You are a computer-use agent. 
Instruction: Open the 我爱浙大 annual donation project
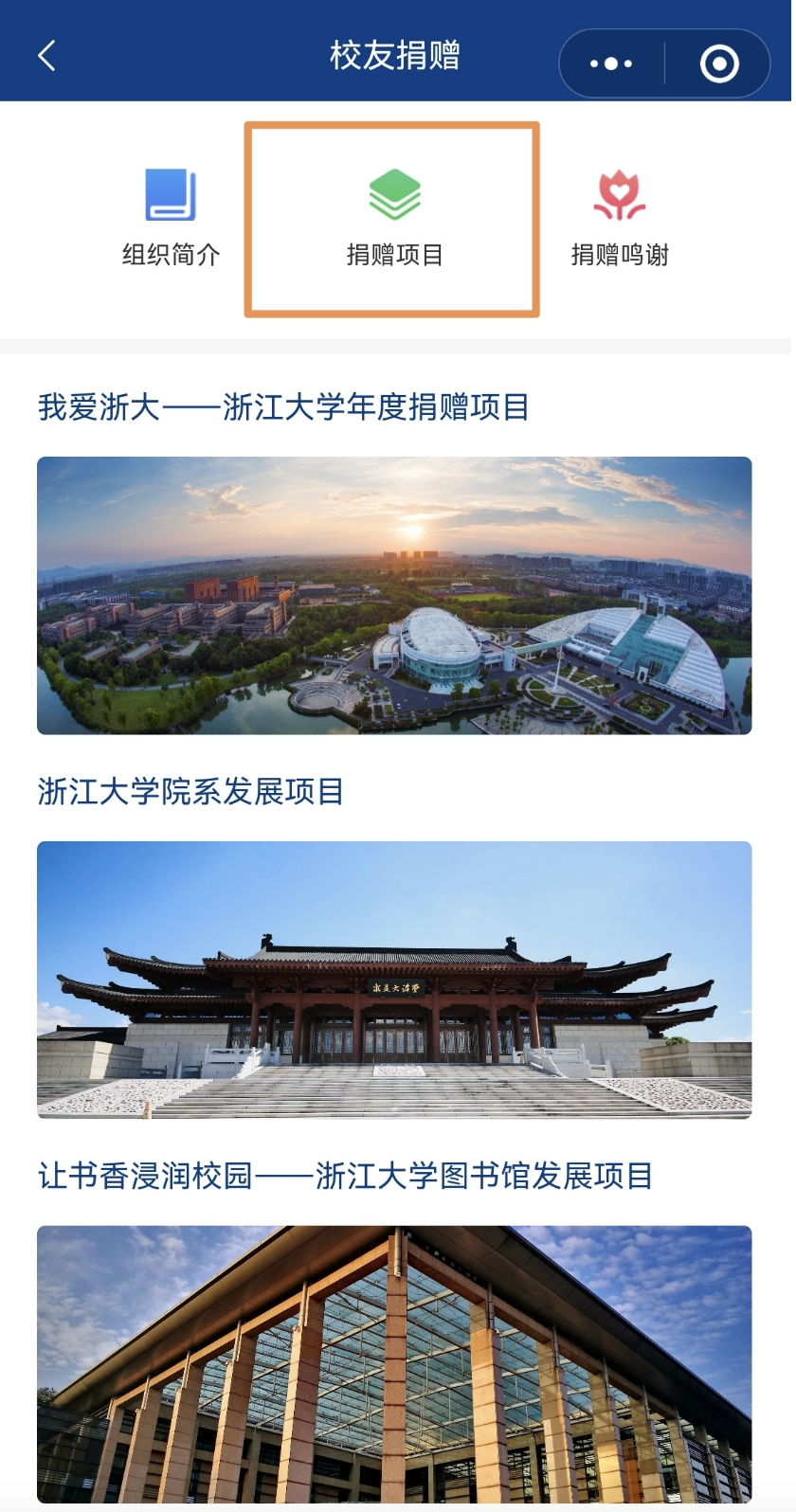tap(394, 595)
